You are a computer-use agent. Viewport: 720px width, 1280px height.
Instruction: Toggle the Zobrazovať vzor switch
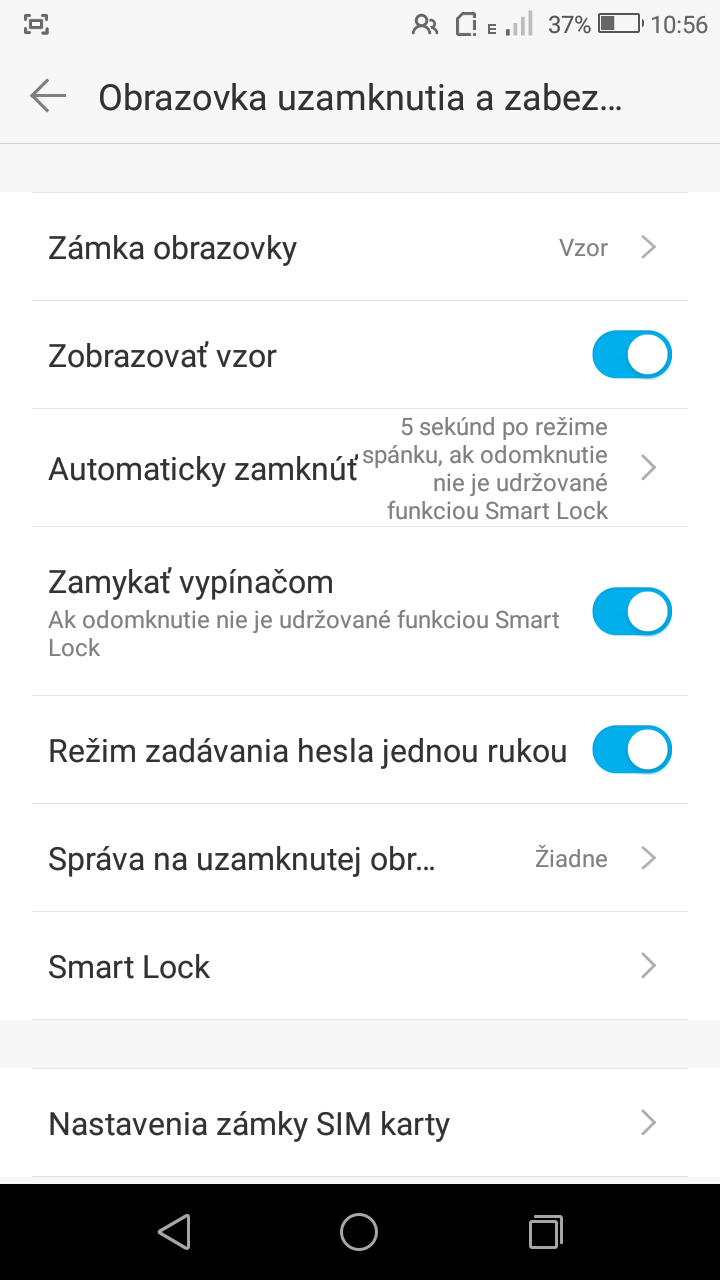point(631,355)
